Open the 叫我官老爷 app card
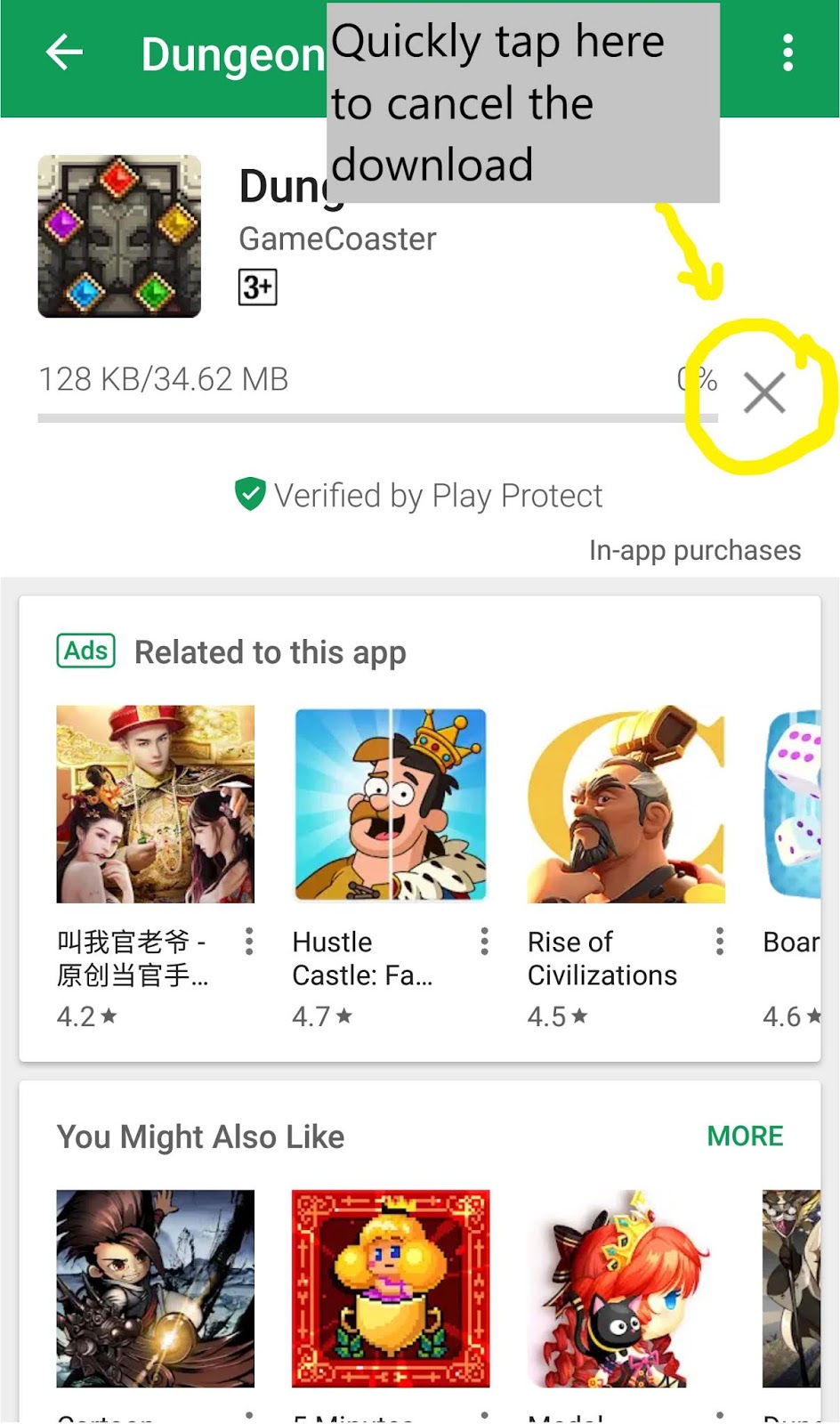This screenshot has width=840, height=1424. 155,805
